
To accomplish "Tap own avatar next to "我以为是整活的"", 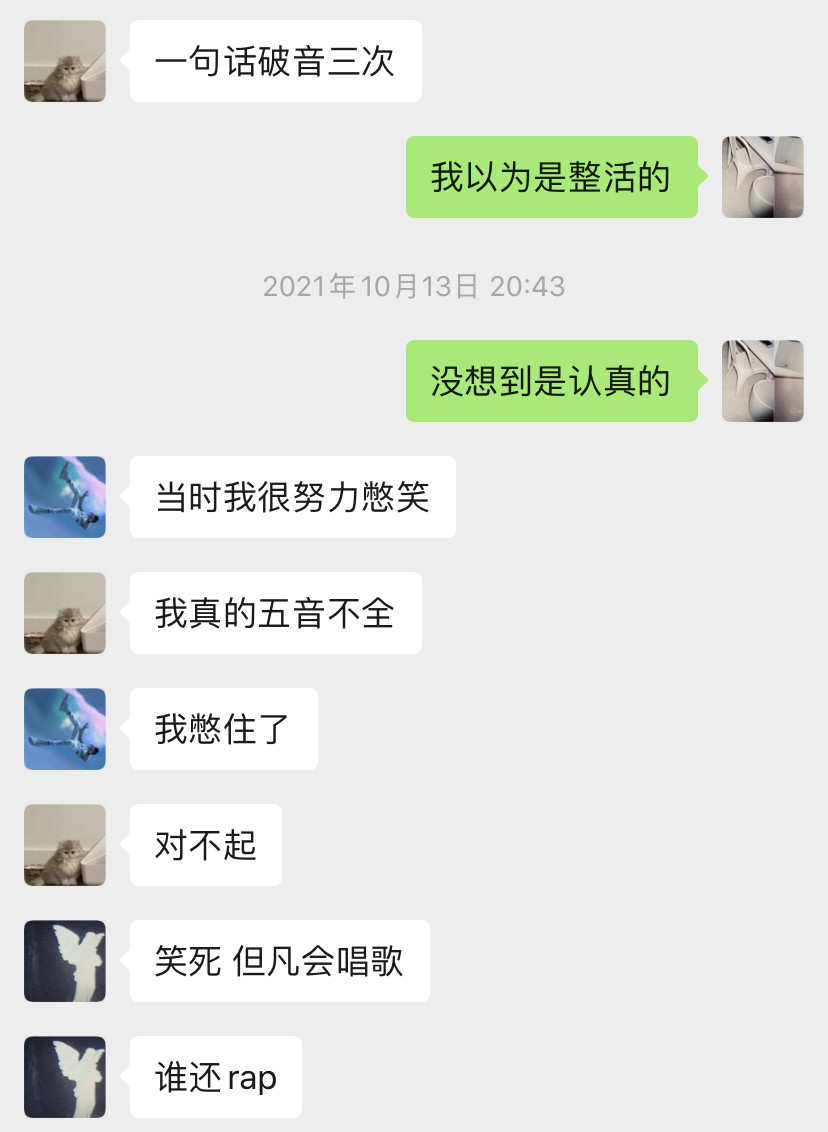I will click(x=762, y=177).
